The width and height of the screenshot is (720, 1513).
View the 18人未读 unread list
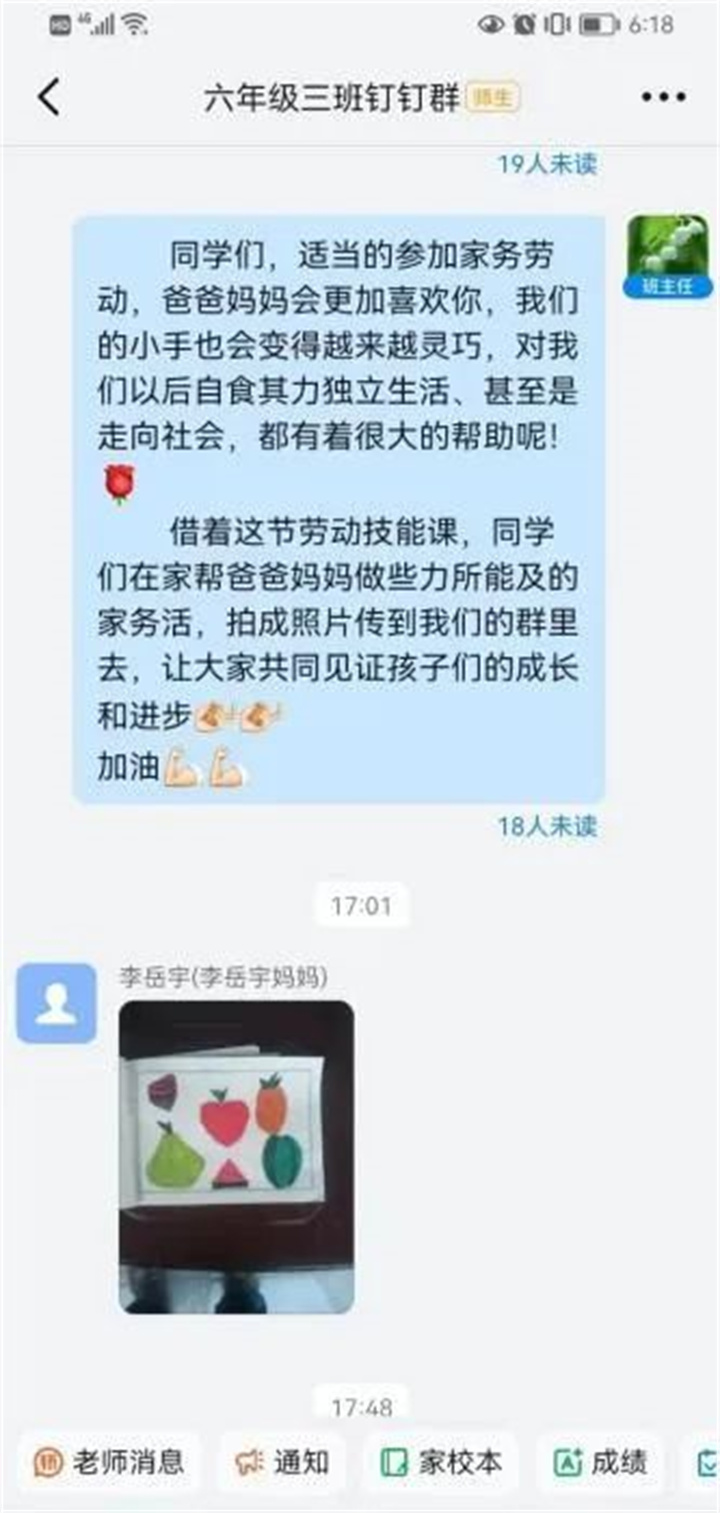(x=546, y=827)
